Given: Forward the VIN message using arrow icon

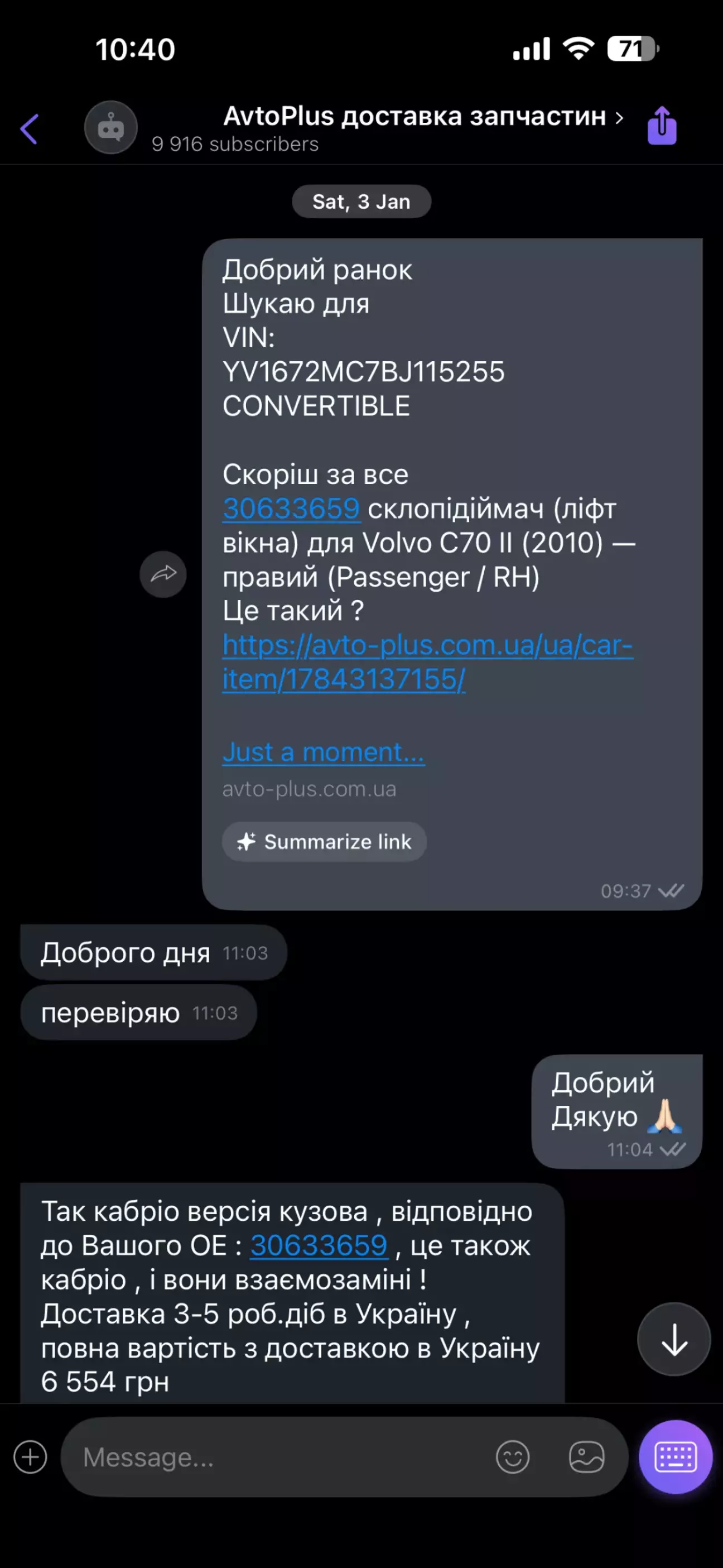Looking at the screenshot, I should [x=163, y=574].
